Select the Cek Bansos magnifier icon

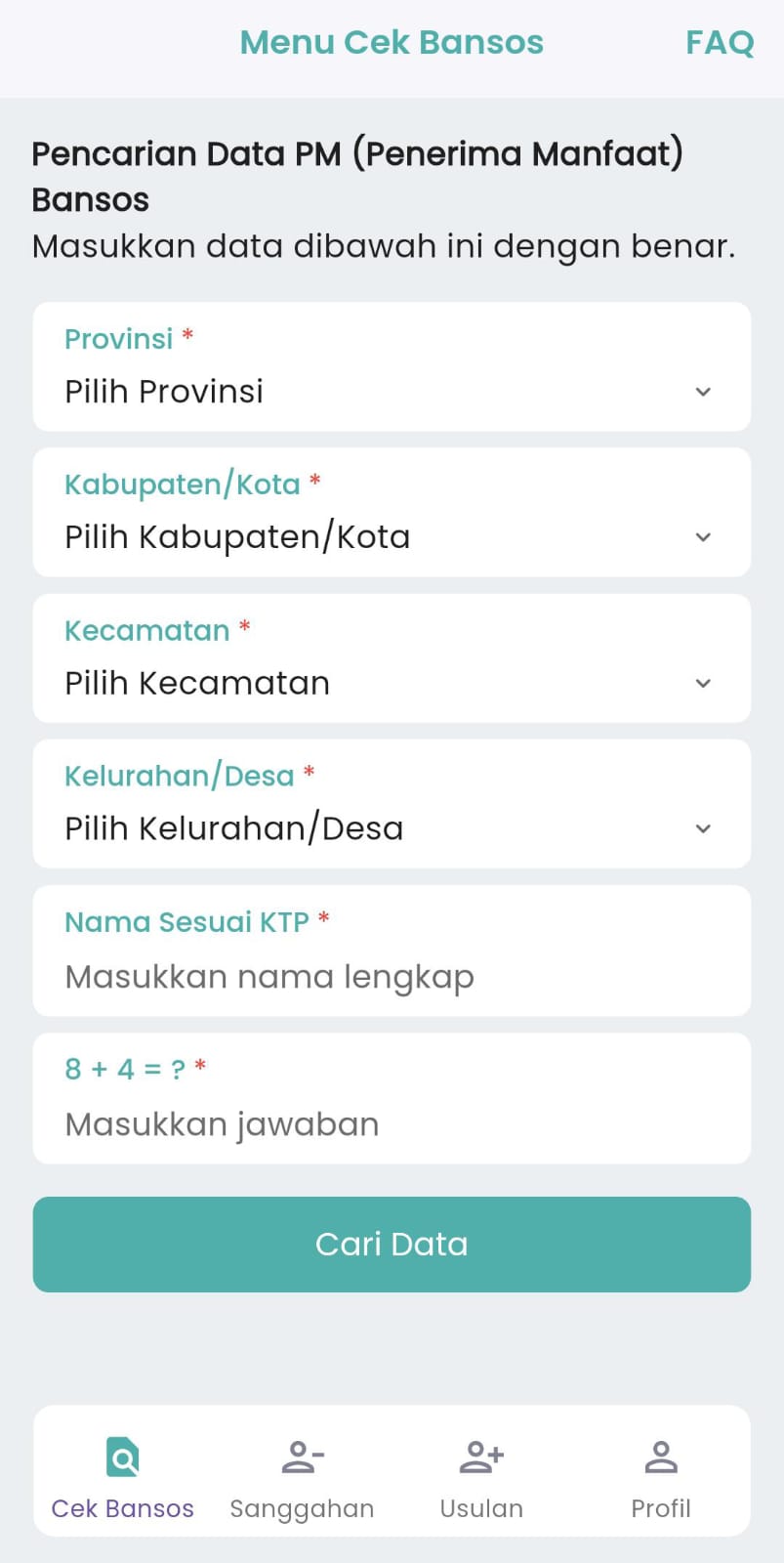[122, 1457]
